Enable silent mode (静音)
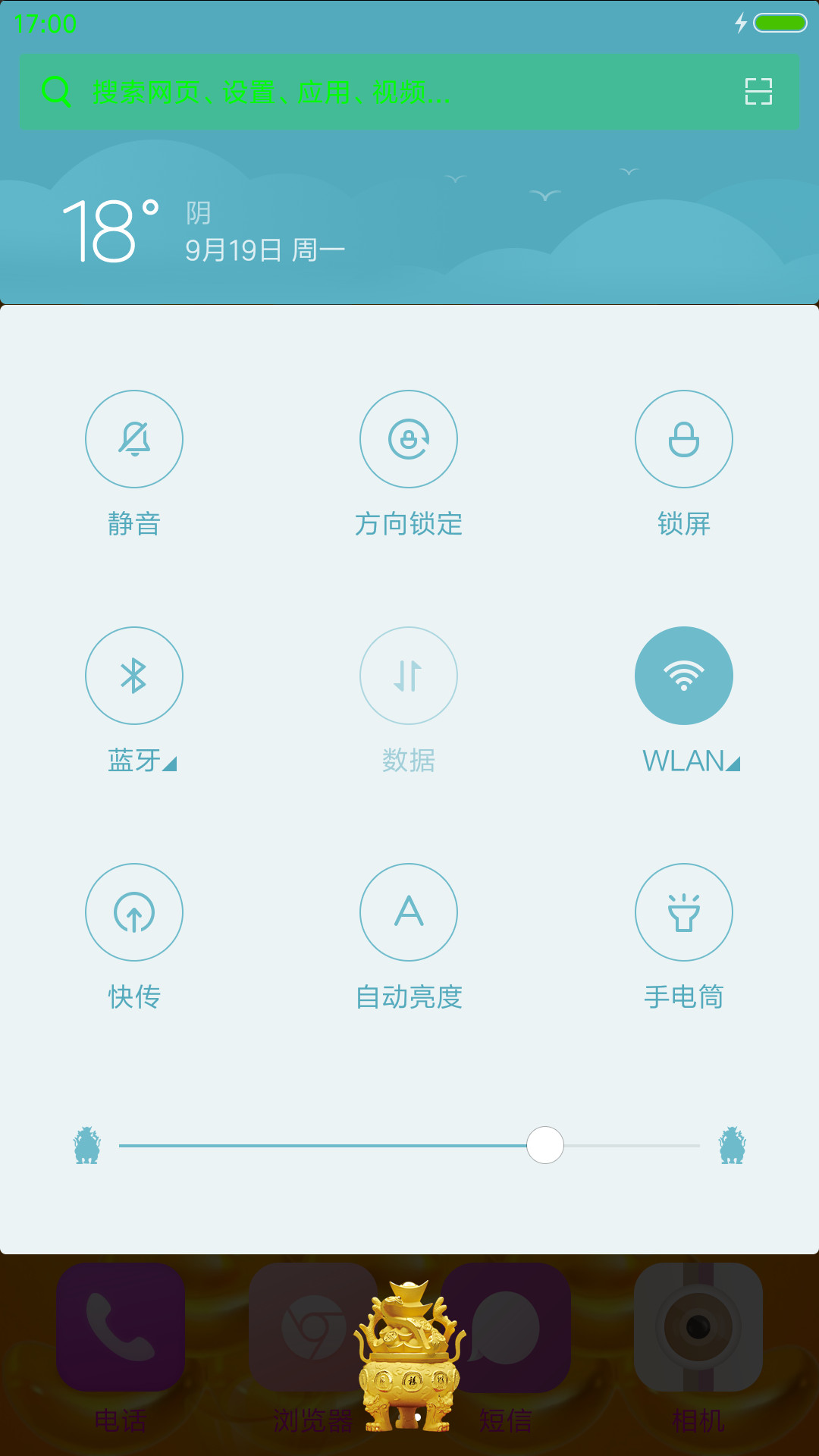This screenshot has width=819, height=1456. 134,439
